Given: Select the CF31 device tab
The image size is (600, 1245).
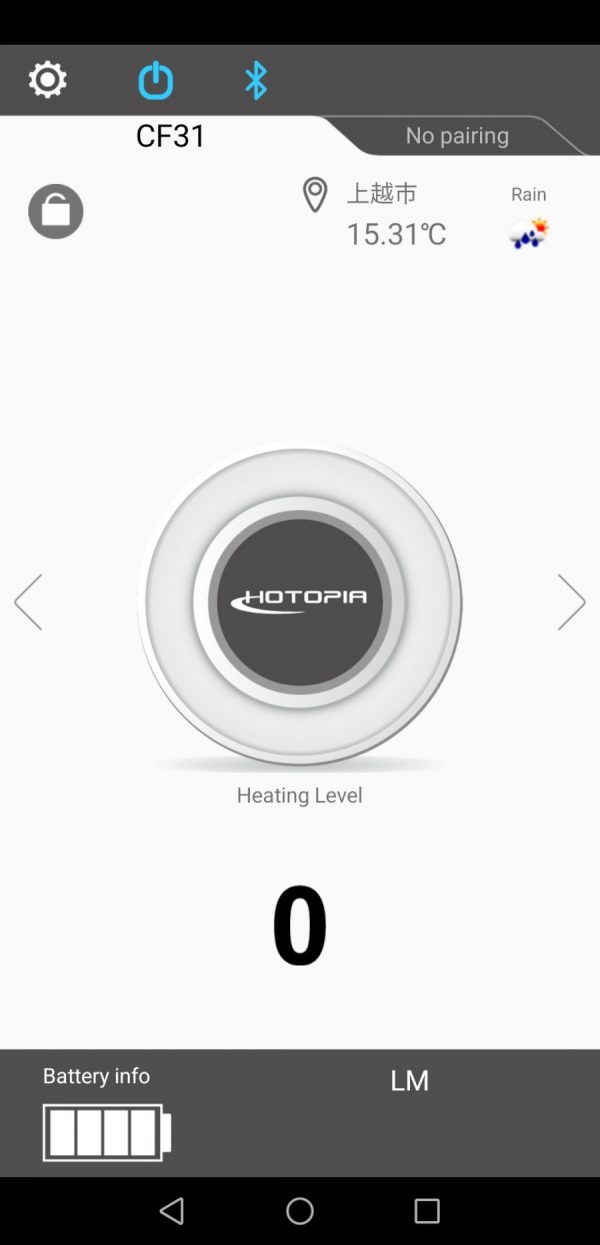Looking at the screenshot, I should point(171,136).
